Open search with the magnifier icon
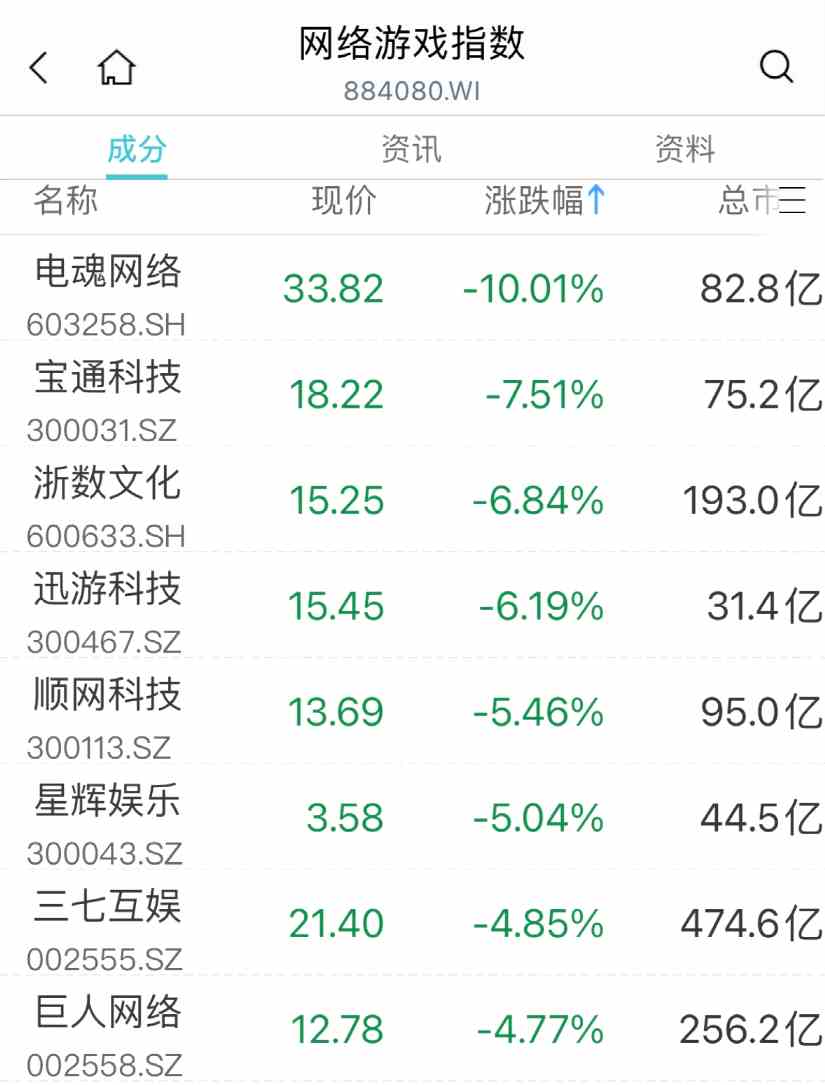 pyautogui.click(x=776, y=68)
